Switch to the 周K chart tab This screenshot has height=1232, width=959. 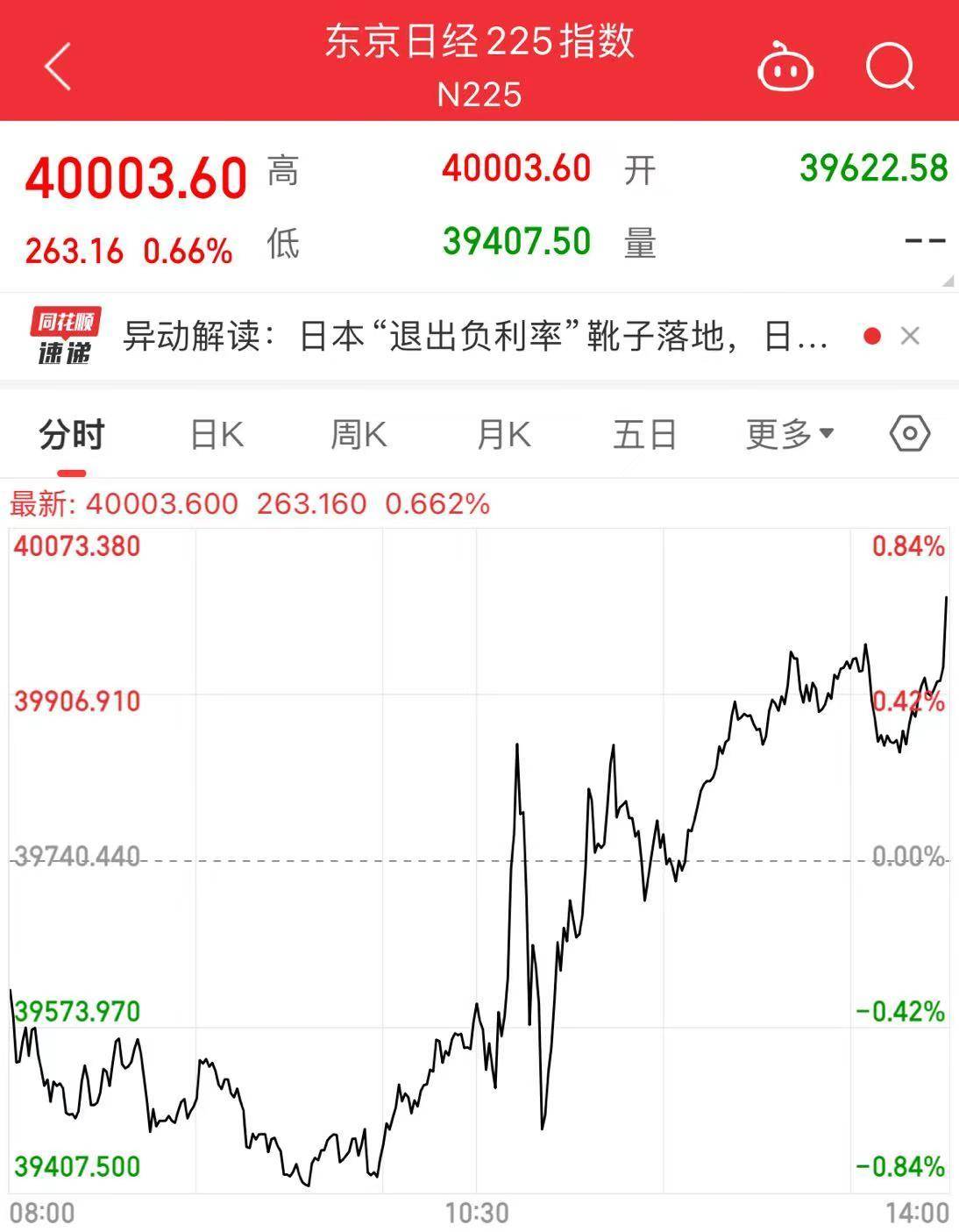tap(358, 435)
